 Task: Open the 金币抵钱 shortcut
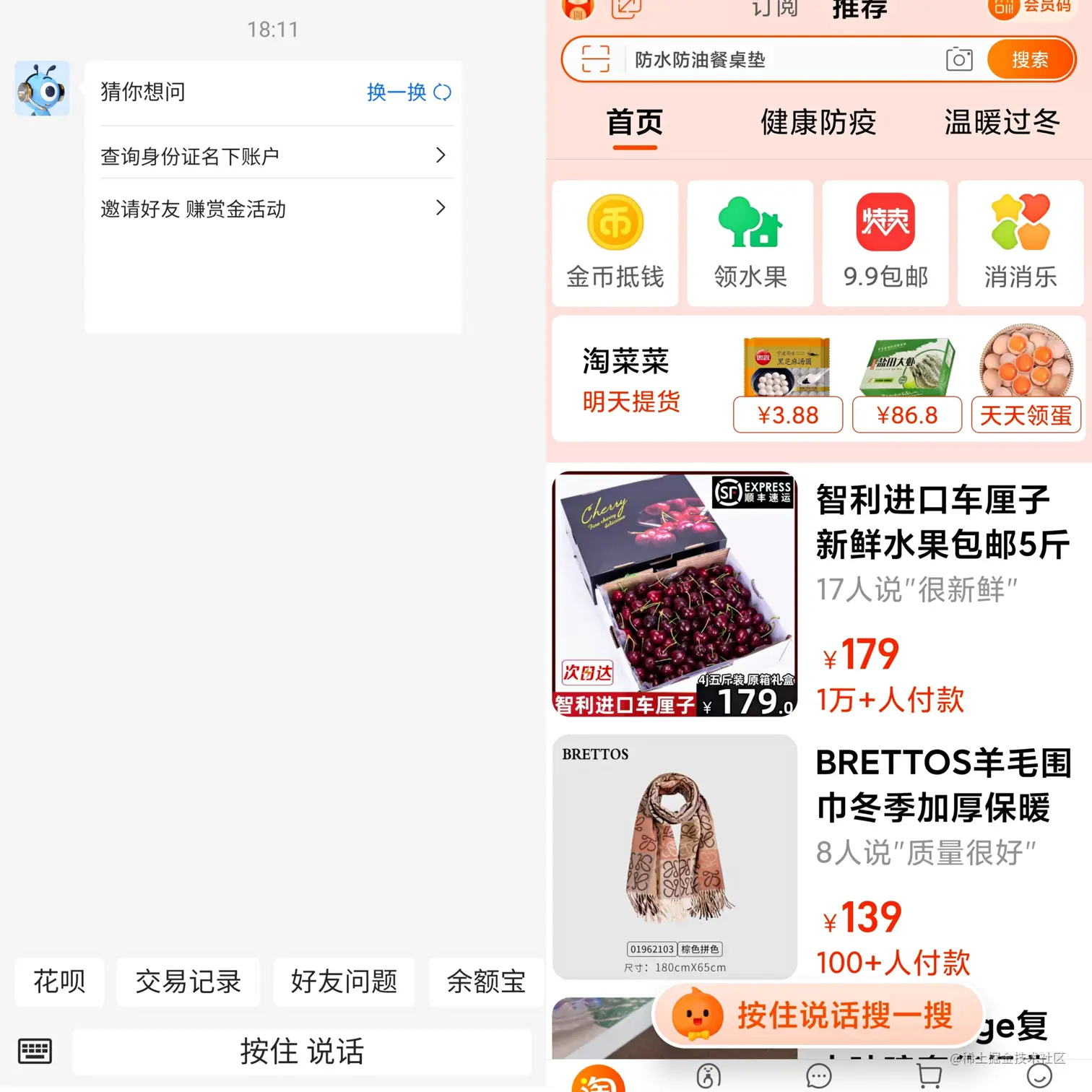pos(615,243)
